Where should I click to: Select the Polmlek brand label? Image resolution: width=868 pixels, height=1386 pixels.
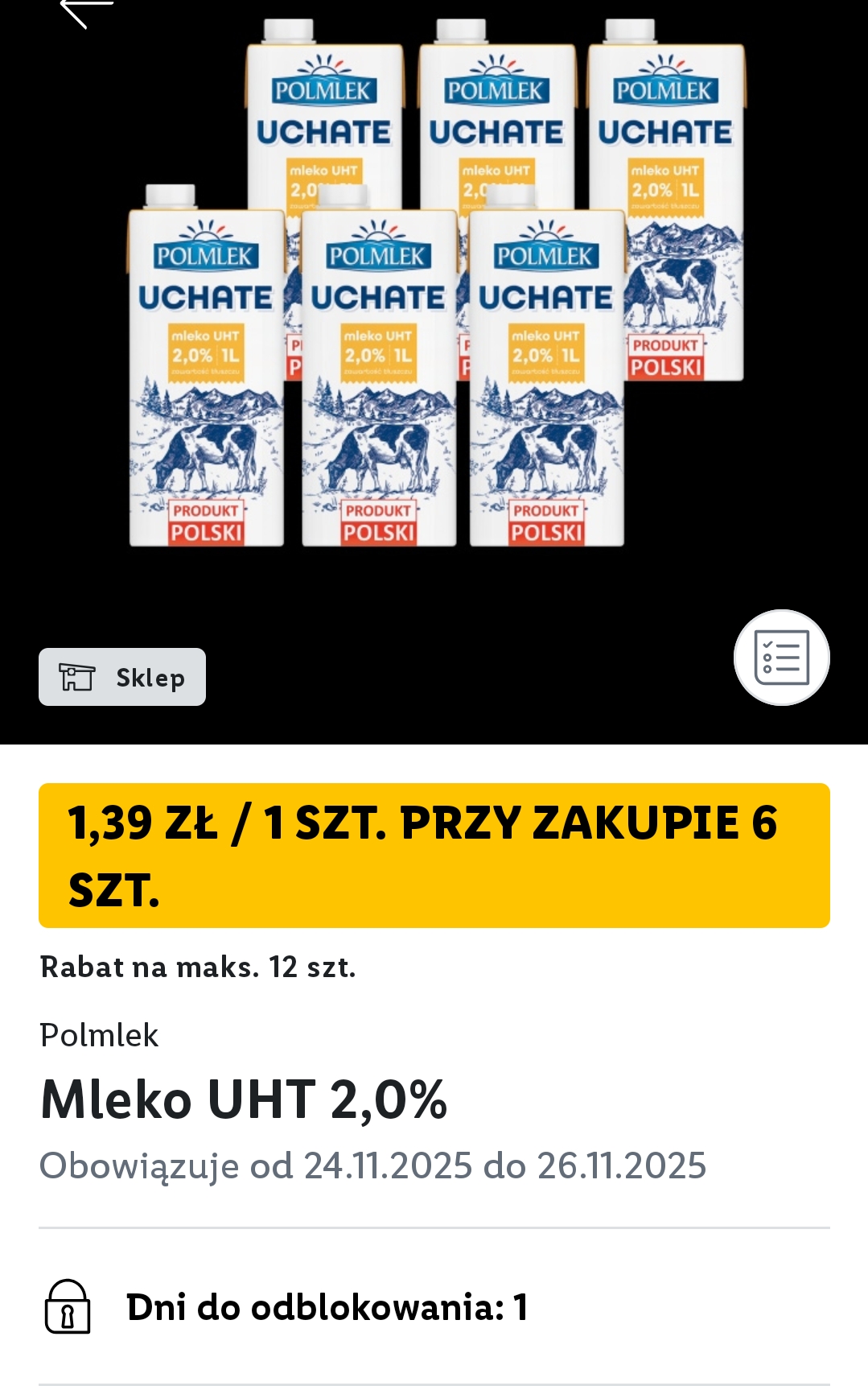tap(98, 1035)
